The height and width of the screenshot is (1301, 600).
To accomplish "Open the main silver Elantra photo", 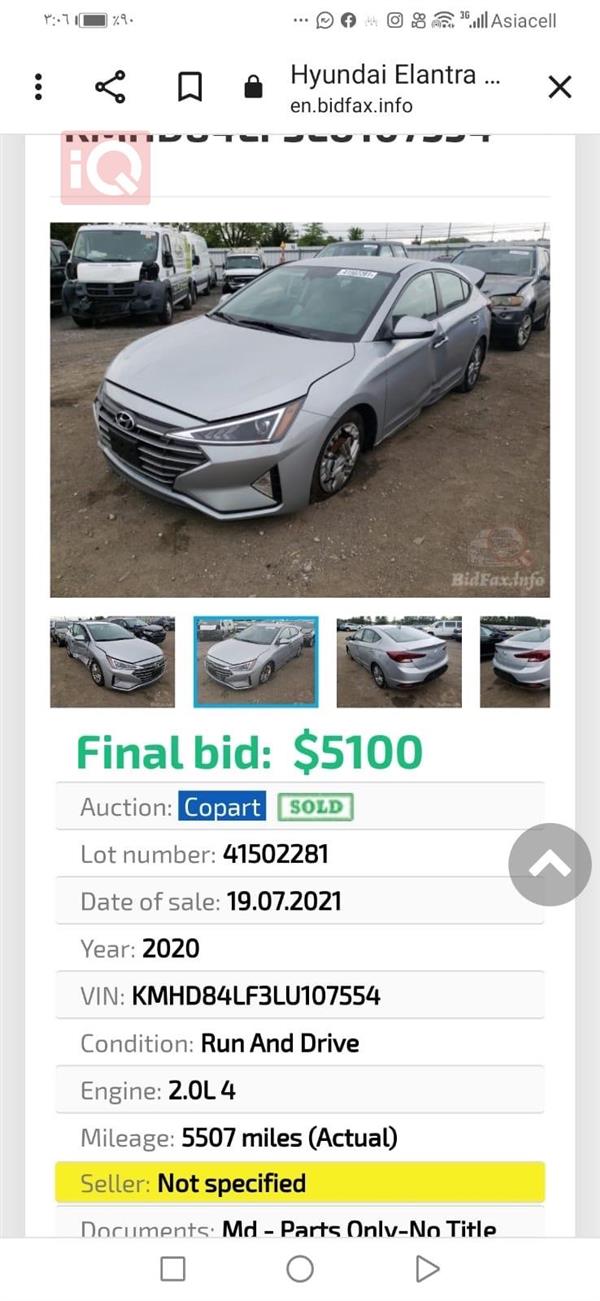I will 300,409.
